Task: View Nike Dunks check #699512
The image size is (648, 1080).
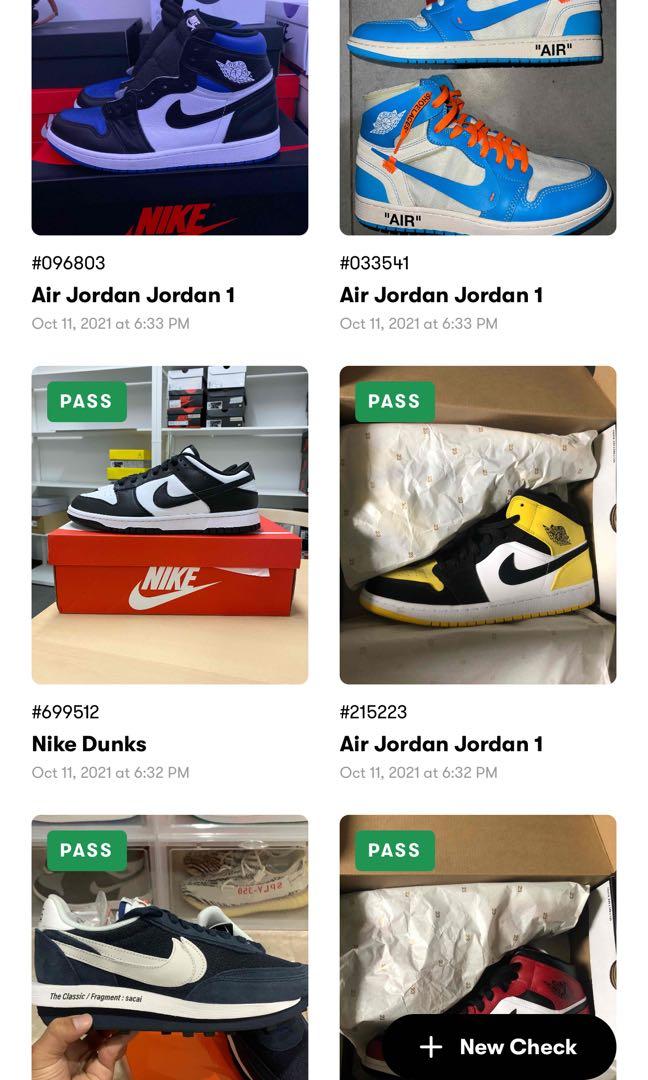Action: [169, 525]
